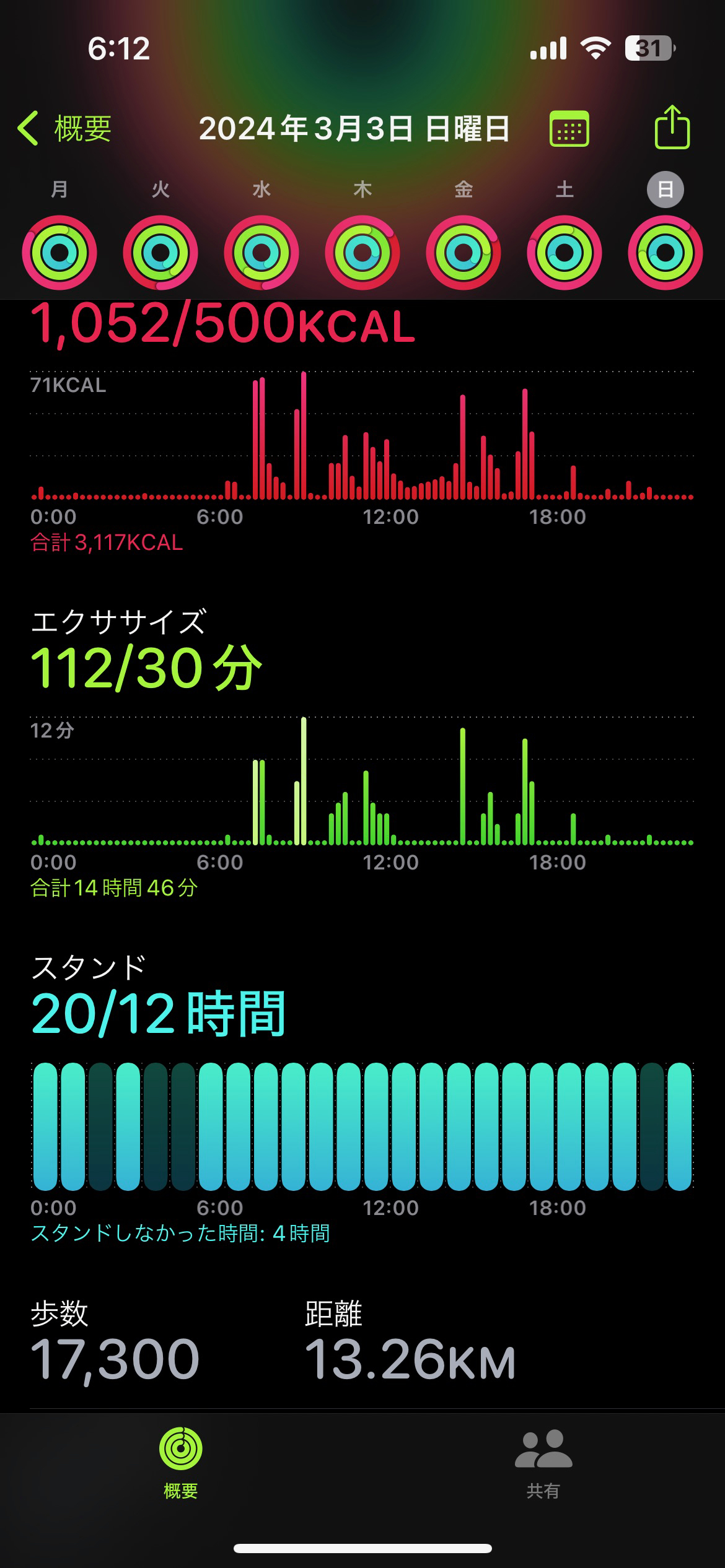Open the calendar date picker
The image size is (725, 1568).
point(569,129)
